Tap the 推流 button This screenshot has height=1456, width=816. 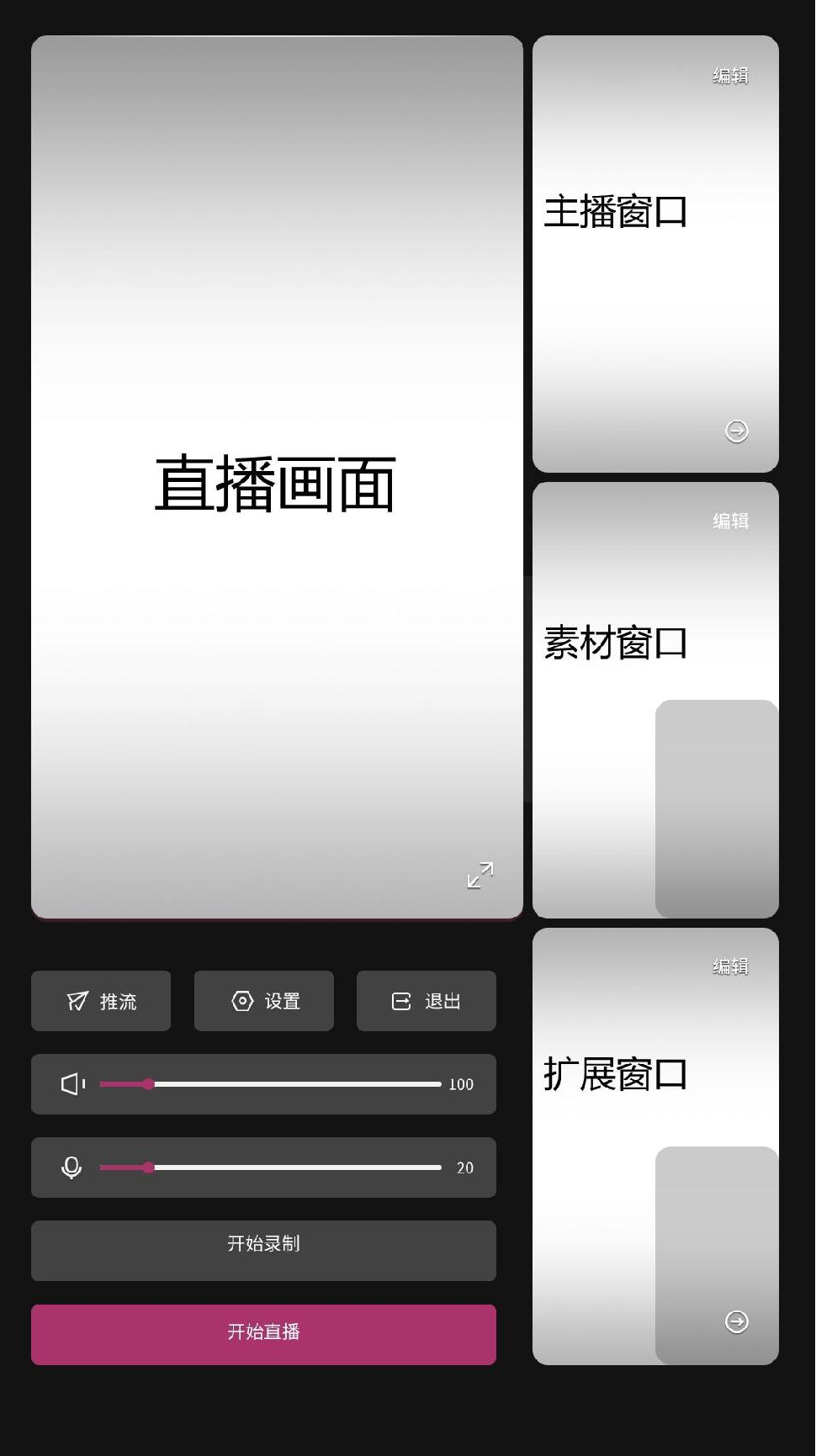tap(101, 1001)
